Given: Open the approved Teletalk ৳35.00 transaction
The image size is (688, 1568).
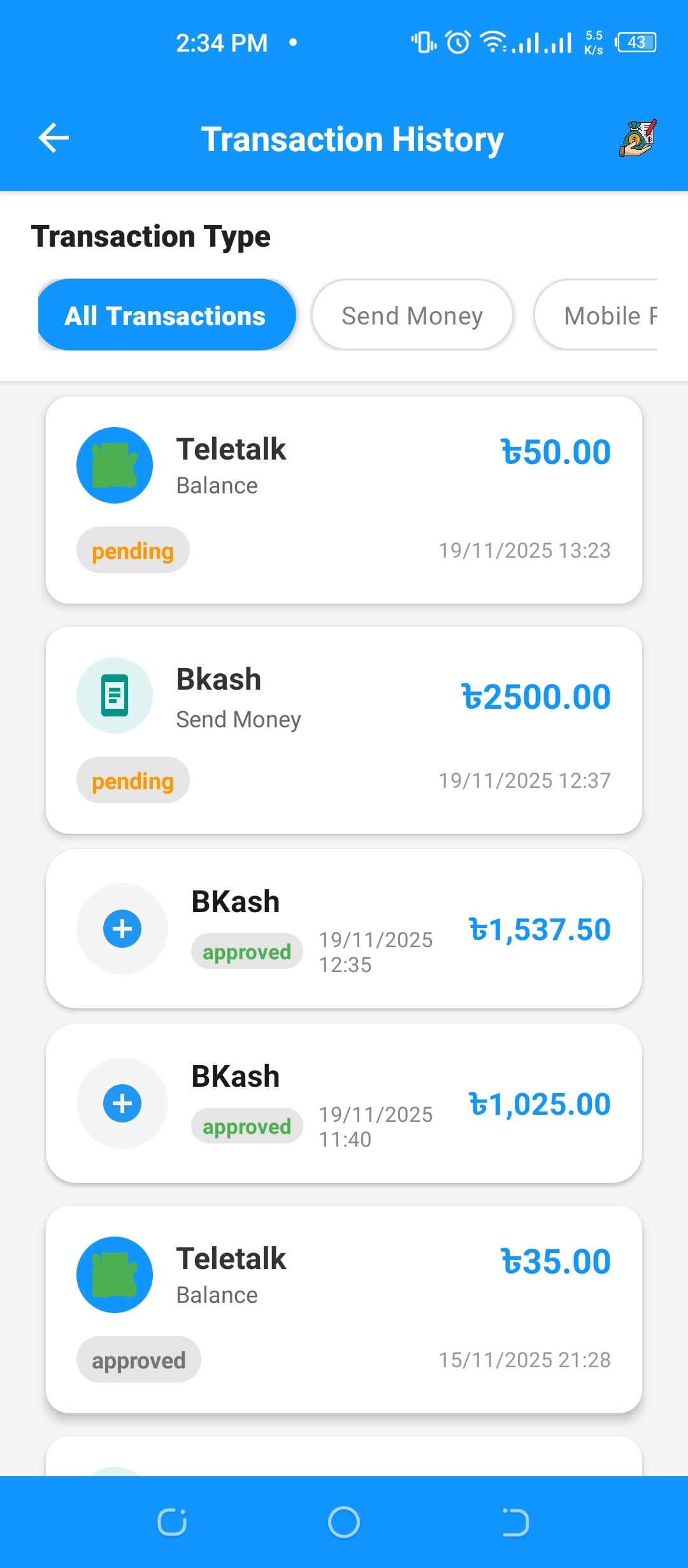Looking at the screenshot, I should click(344, 1309).
